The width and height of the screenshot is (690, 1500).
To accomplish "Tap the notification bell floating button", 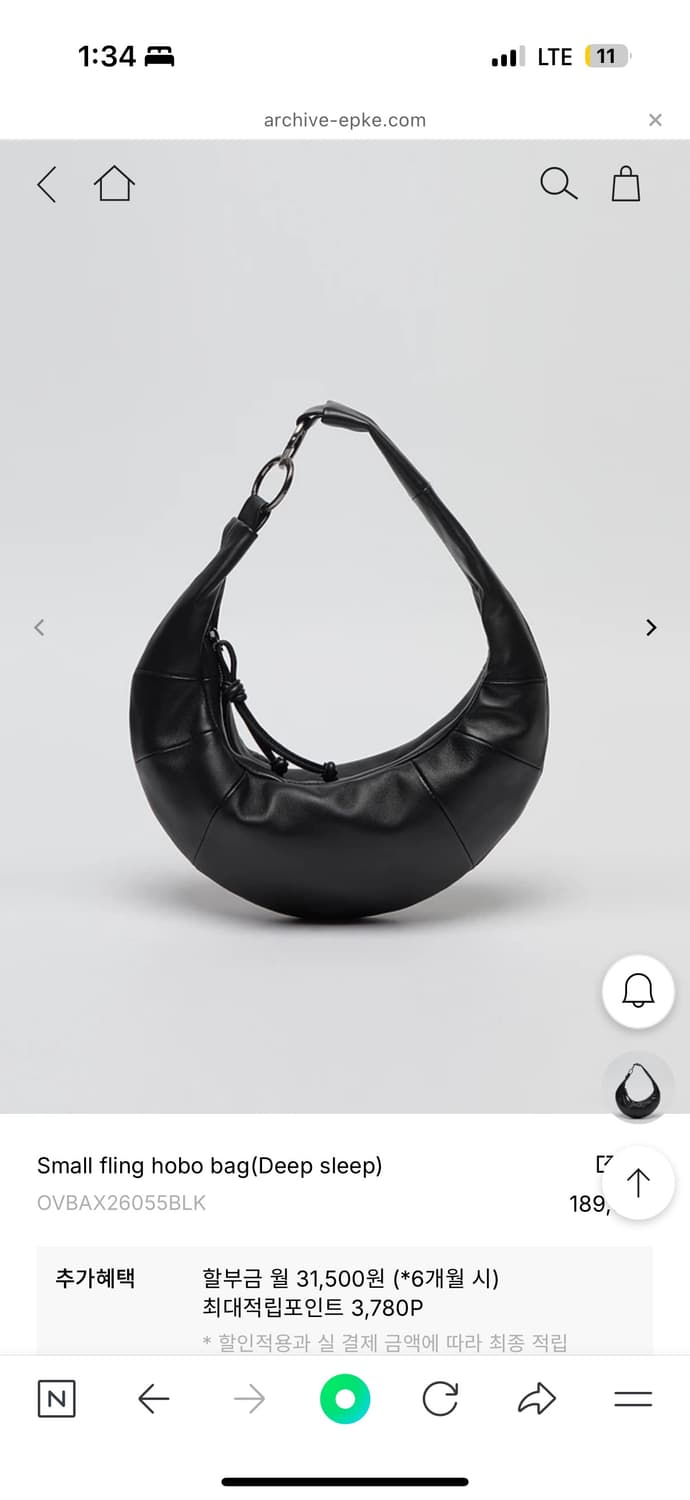I will [x=638, y=991].
